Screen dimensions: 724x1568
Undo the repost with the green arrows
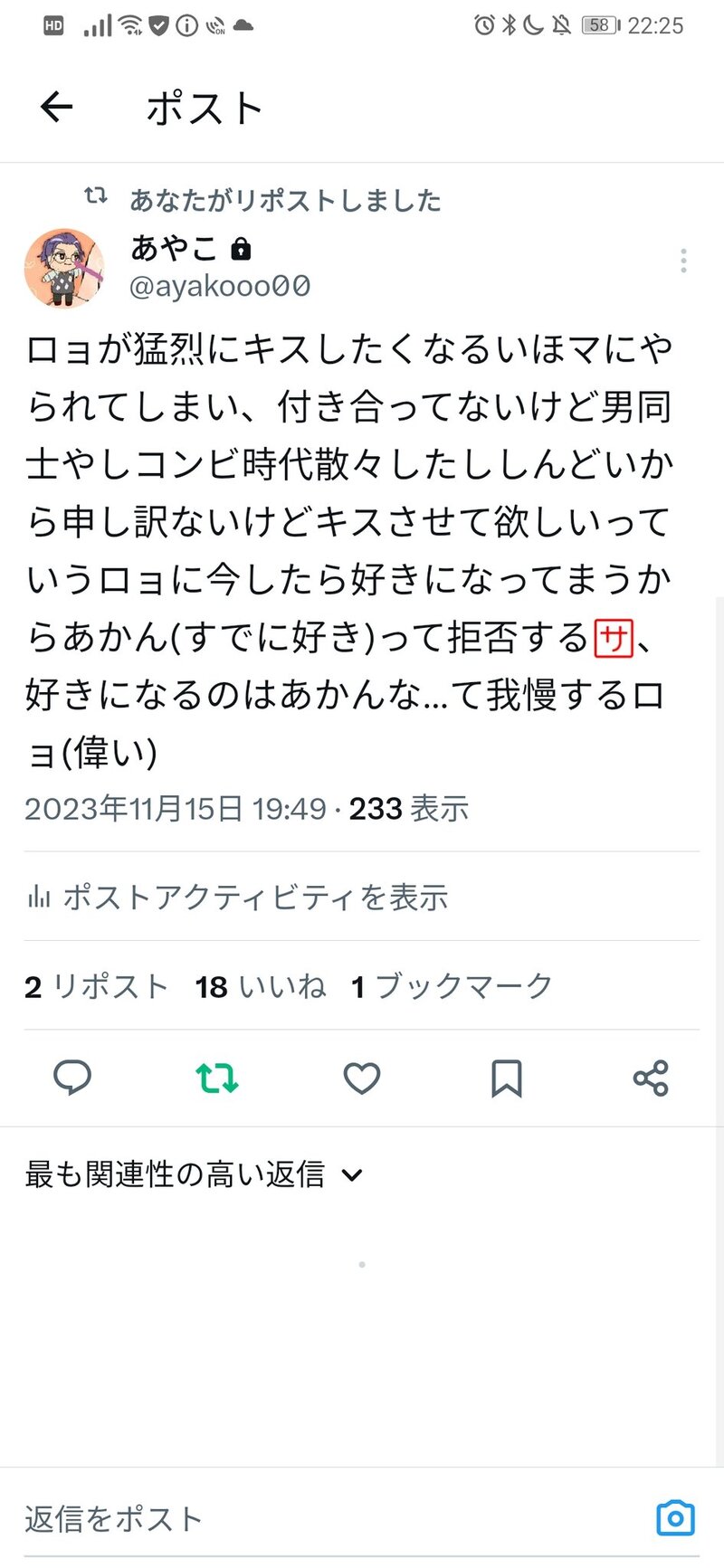[217, 1078]
